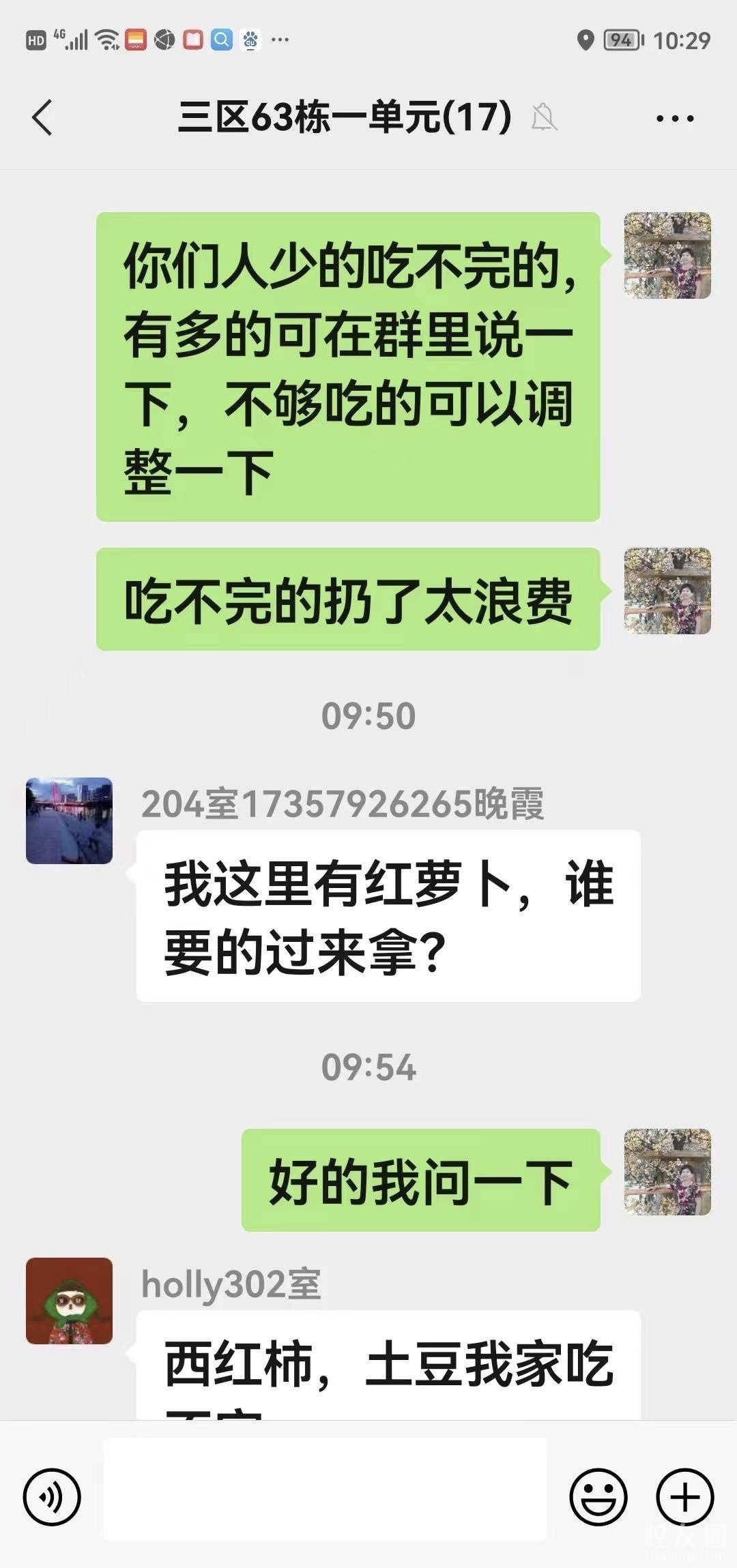The height and width of the screenshot is (1568, 737).
Task: Open the plus attachment menu
Action: click(x=684, y=1497)
